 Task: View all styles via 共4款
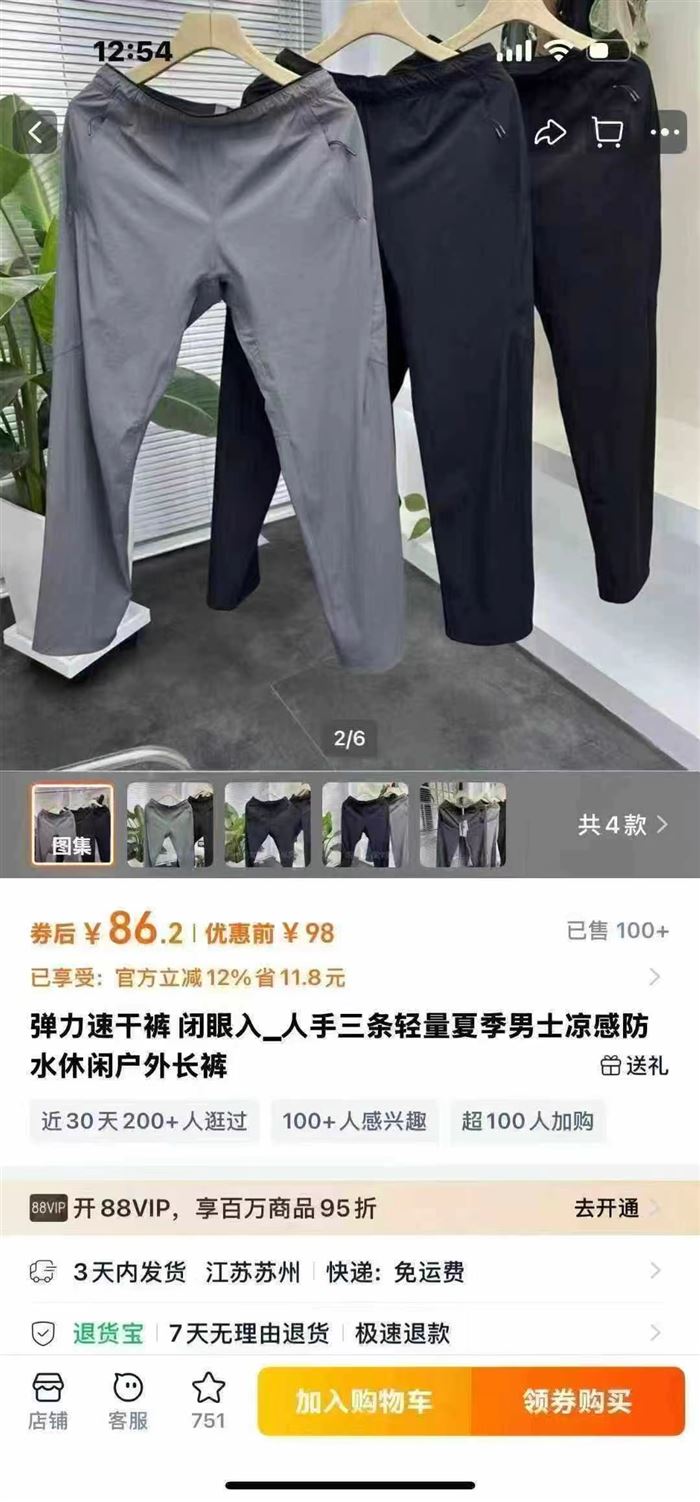pos(624,825)
